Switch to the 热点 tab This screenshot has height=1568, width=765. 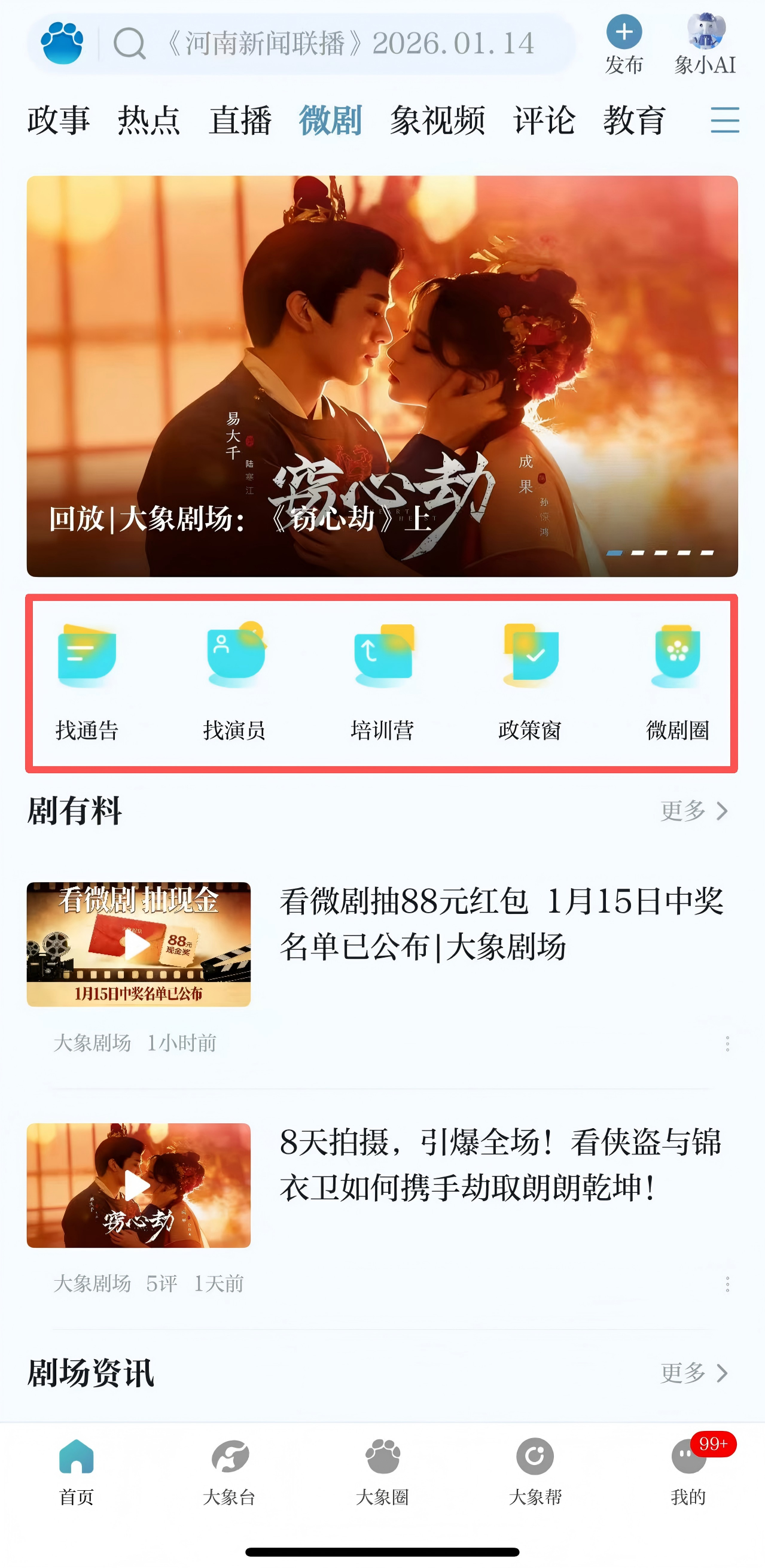coord(149,120)
